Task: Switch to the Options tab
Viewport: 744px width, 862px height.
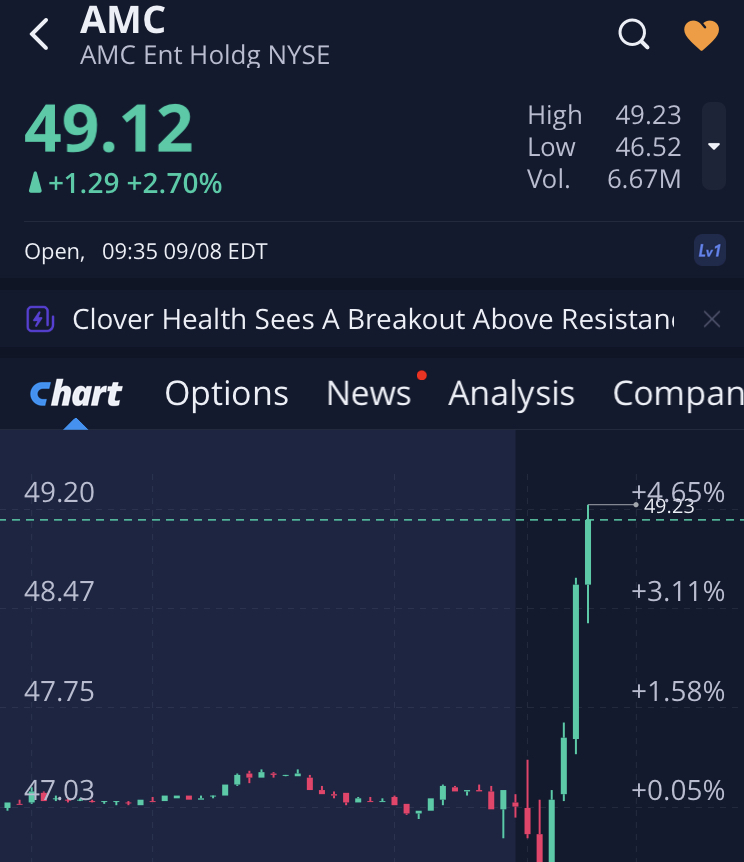Action: tap(226, 394)
